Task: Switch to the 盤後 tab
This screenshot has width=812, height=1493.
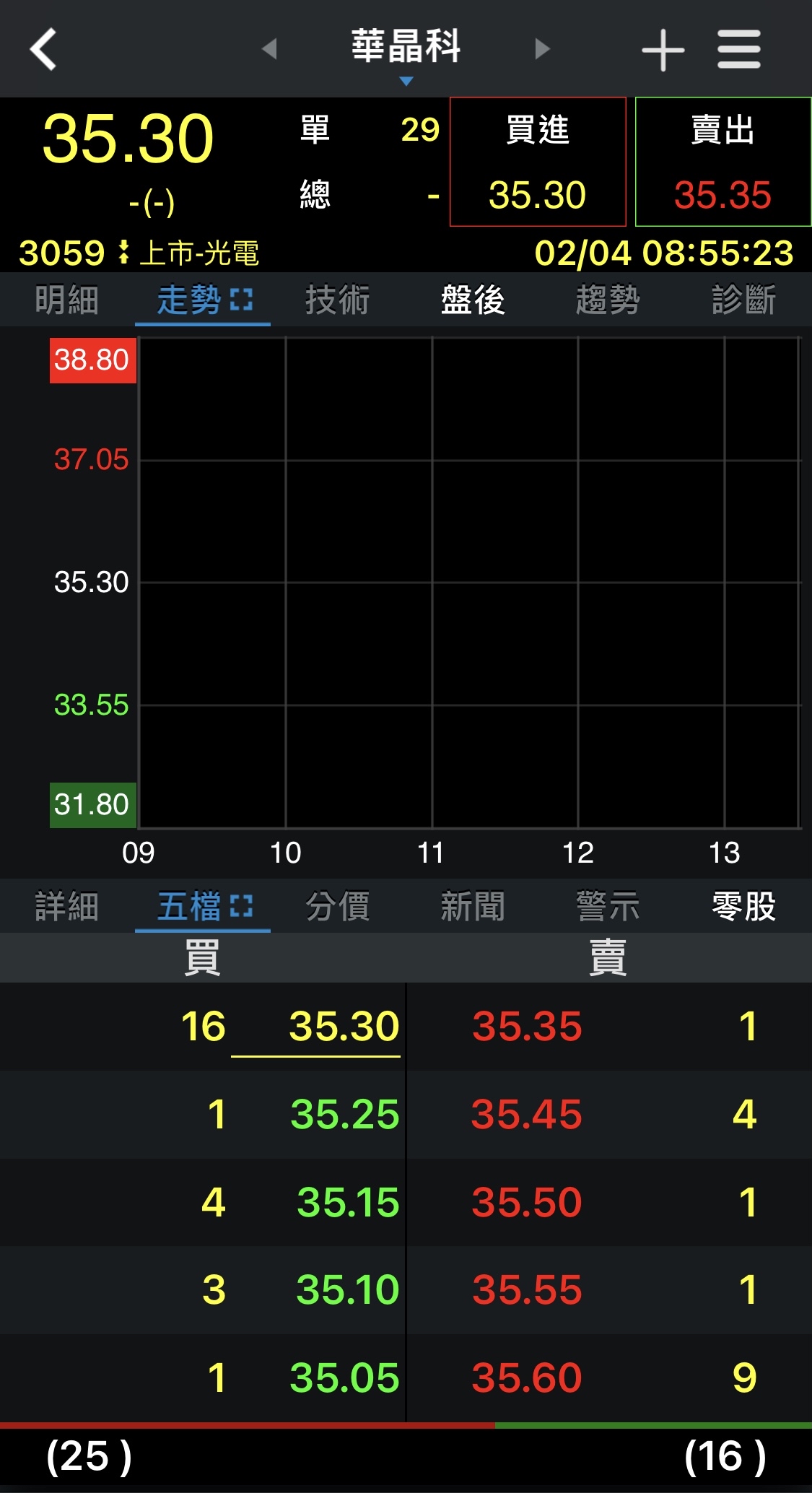Action: pyautogui.click(x=473, y=300)
